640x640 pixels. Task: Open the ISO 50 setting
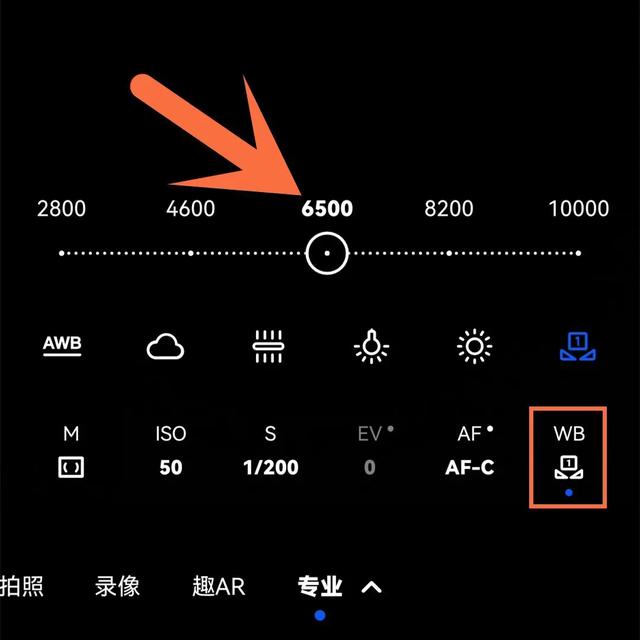tap(171, 451)
